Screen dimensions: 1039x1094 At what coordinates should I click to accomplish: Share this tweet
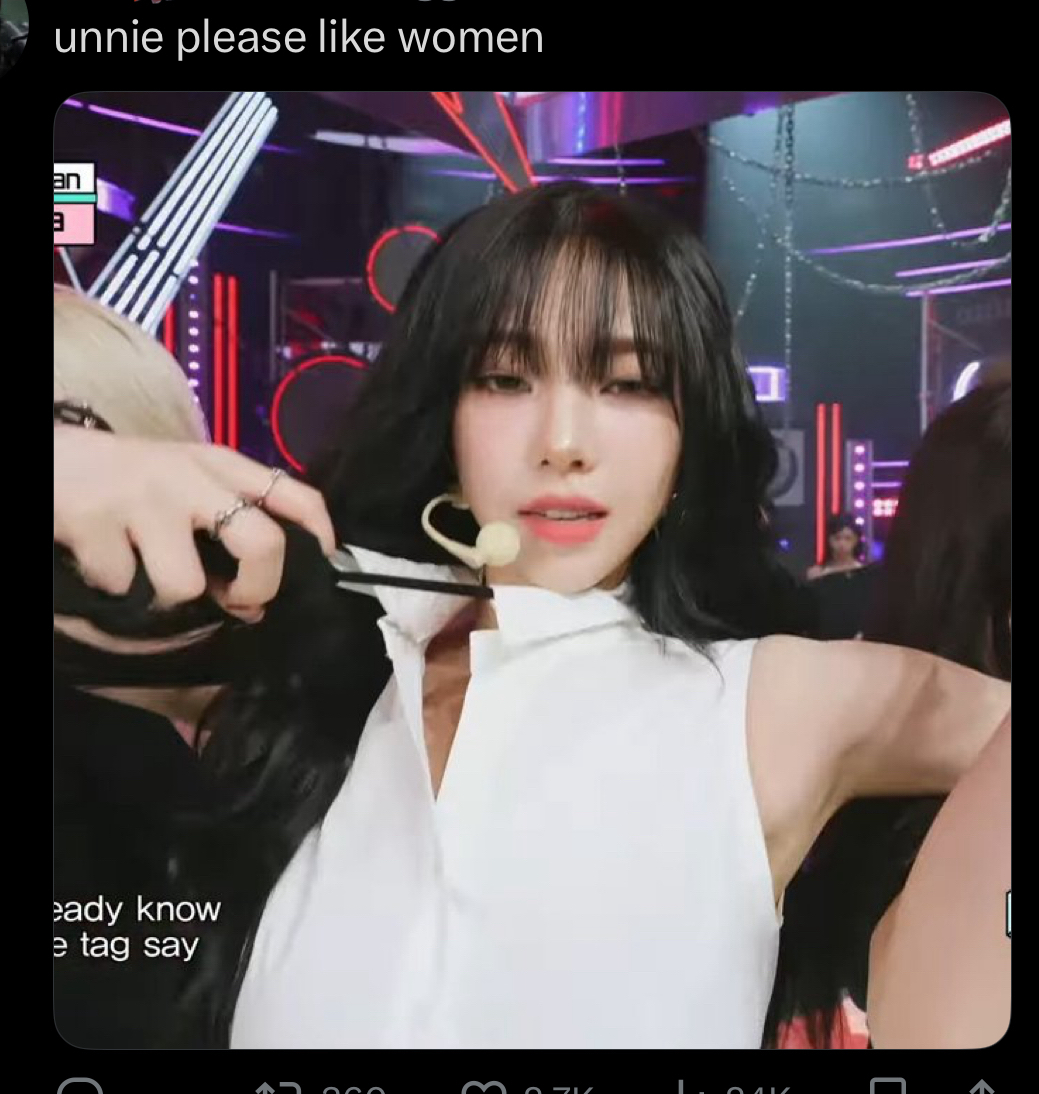[x=983, y=1088]
